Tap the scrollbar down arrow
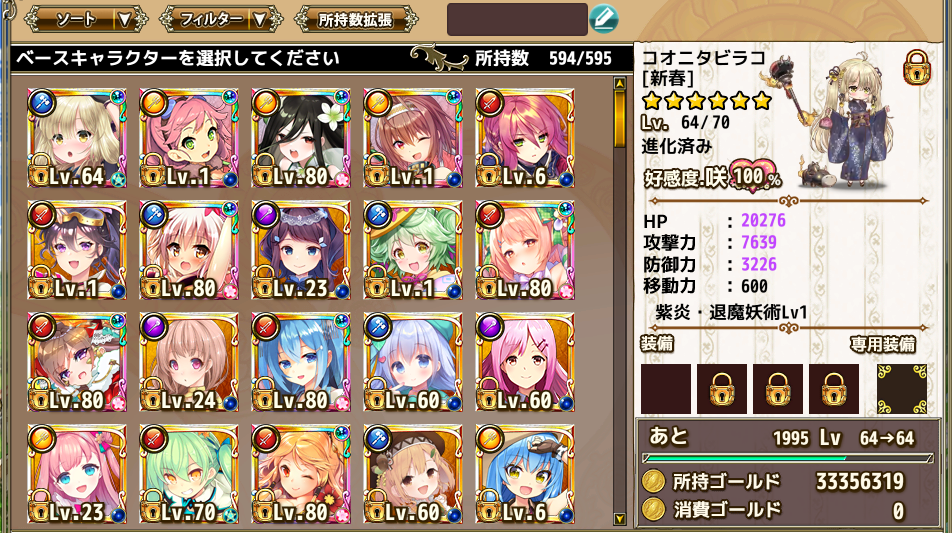Screen dimensions: 952x533 [x=620, y=518]
